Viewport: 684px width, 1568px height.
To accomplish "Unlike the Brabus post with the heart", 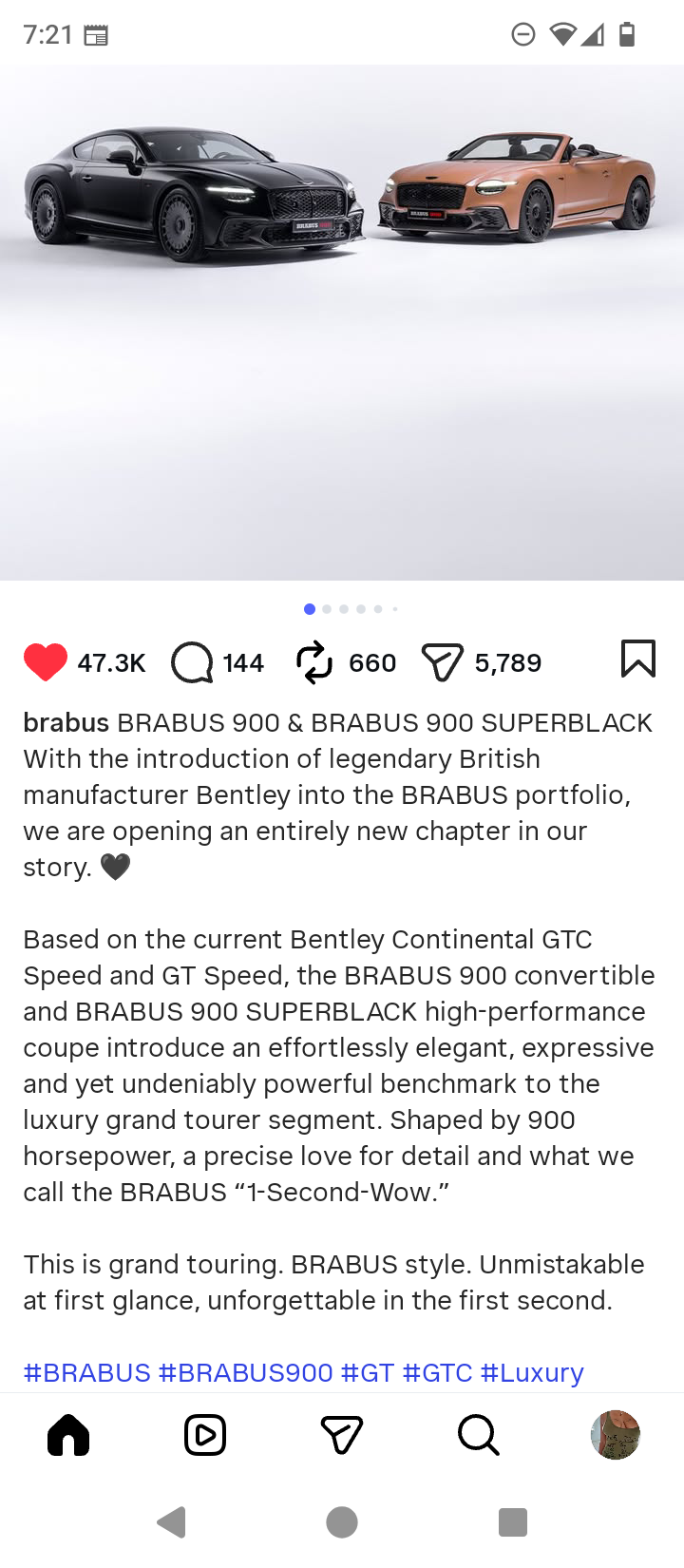I will [46, 662].
